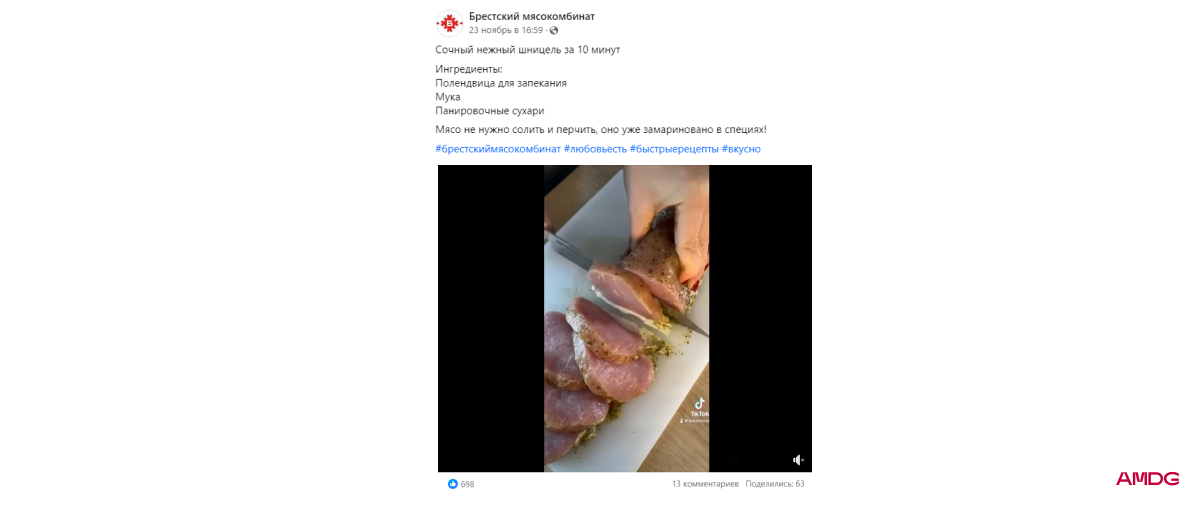Open the post timestamp 23 ноябрь в 16:59
This screenshot has height=506, width=1200.
506,30
